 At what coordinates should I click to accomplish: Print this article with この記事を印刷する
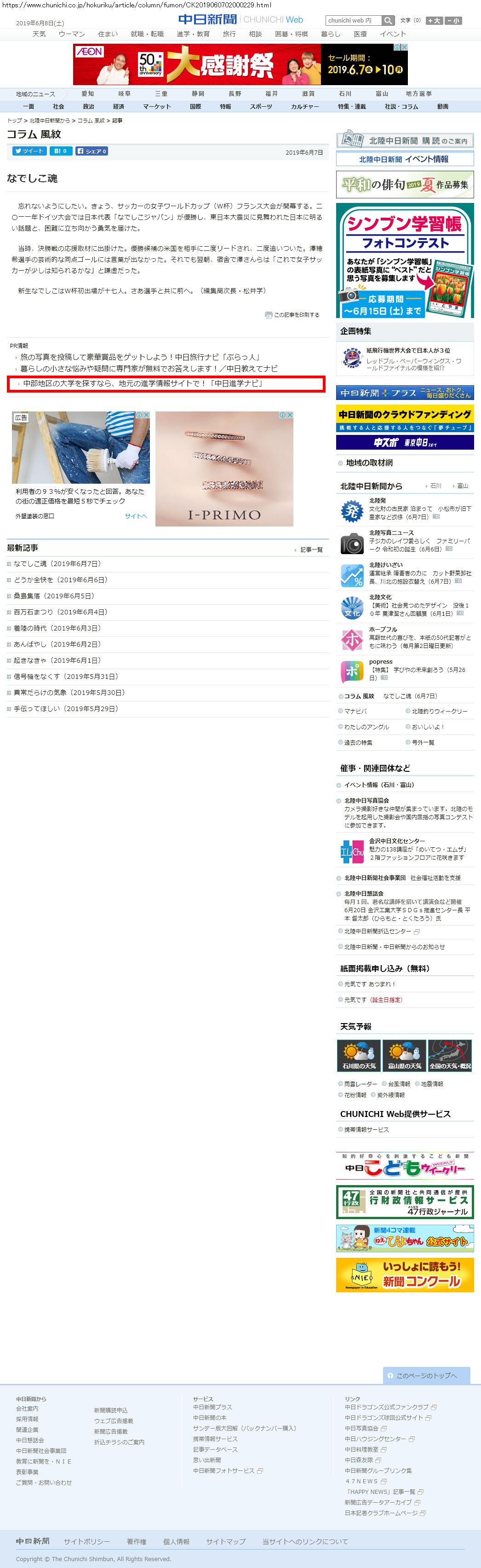[292, 315]
